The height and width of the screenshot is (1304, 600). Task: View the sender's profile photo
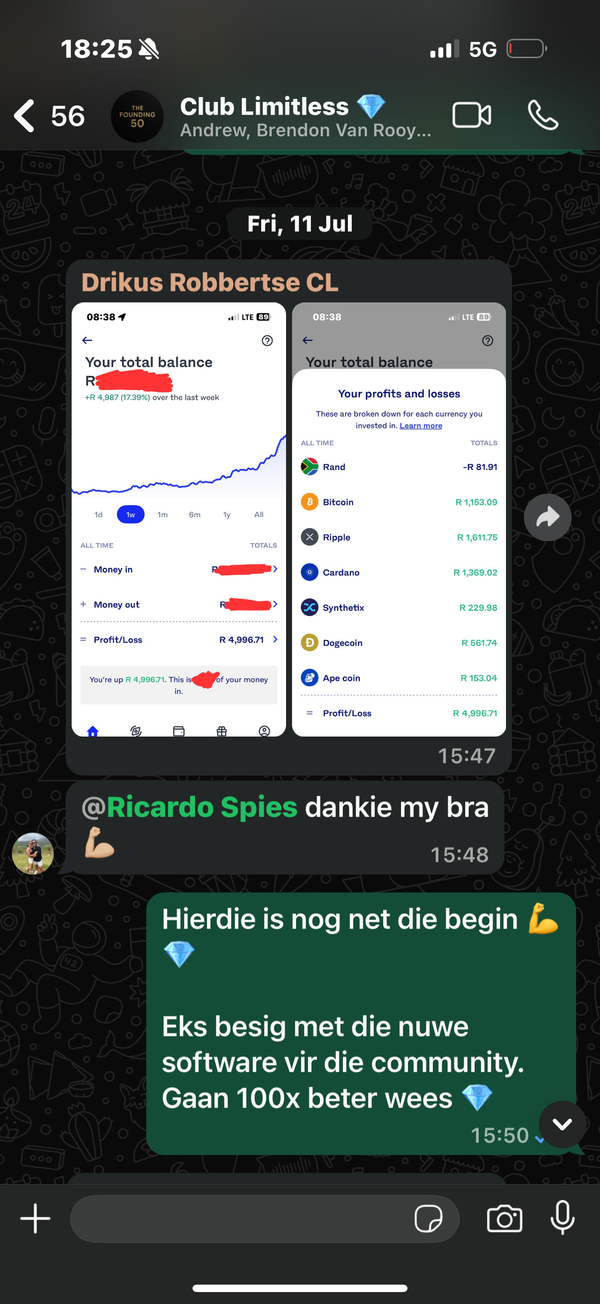[34, 852]
